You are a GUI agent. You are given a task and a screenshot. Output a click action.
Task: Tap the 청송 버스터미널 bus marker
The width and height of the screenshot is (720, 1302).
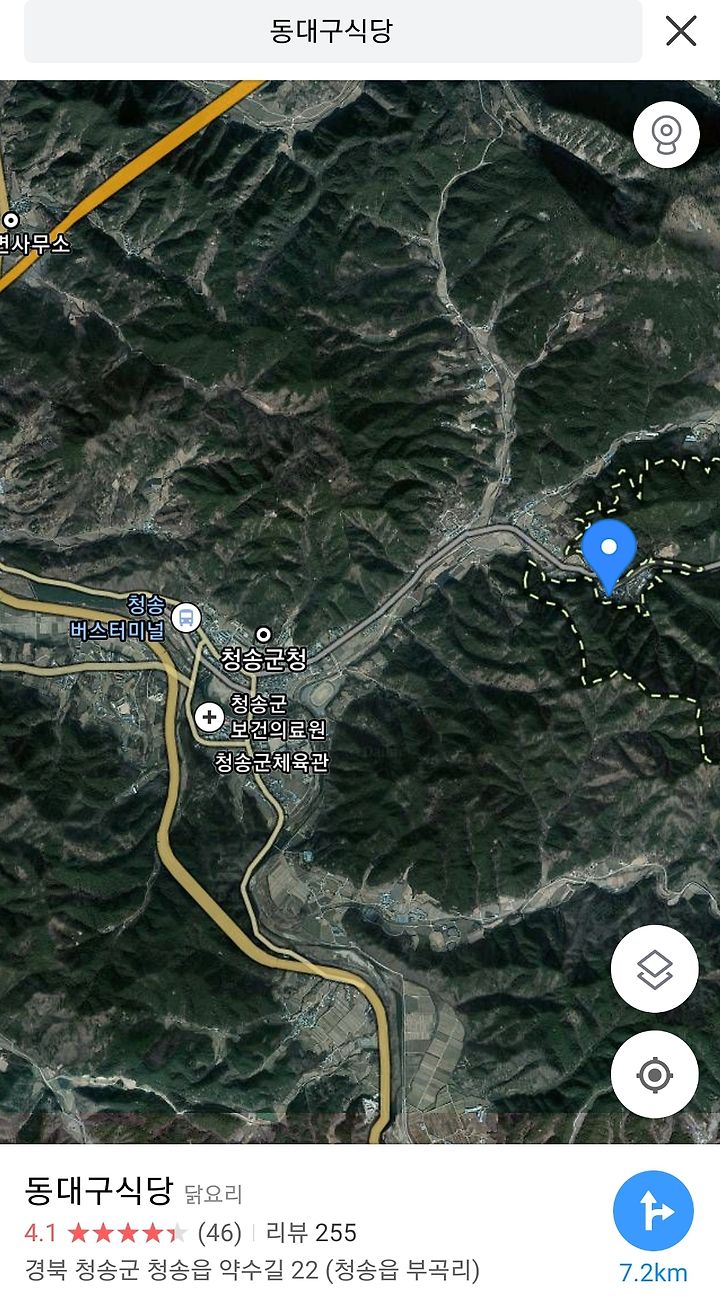click(x=186, y=618)
